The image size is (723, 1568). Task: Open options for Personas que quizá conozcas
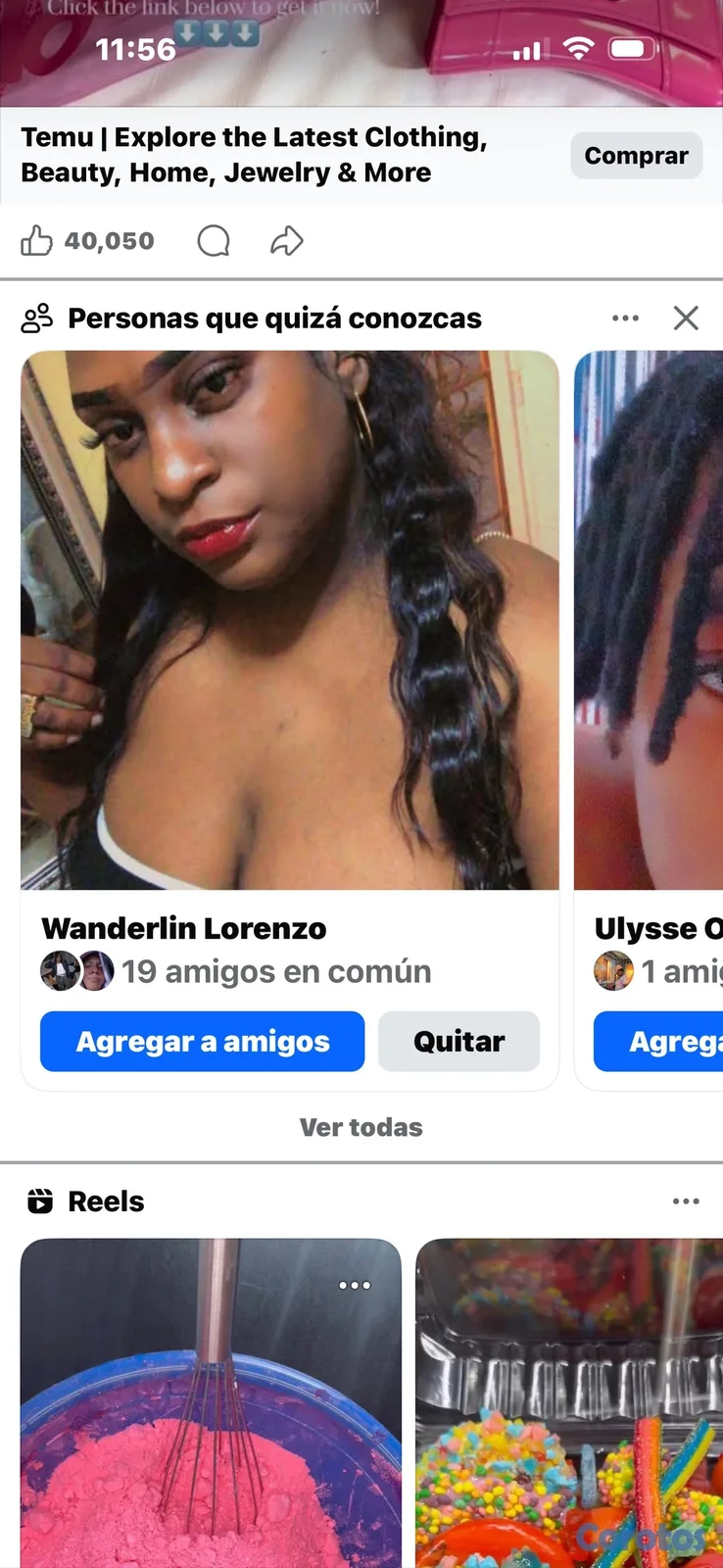[625, 318]
